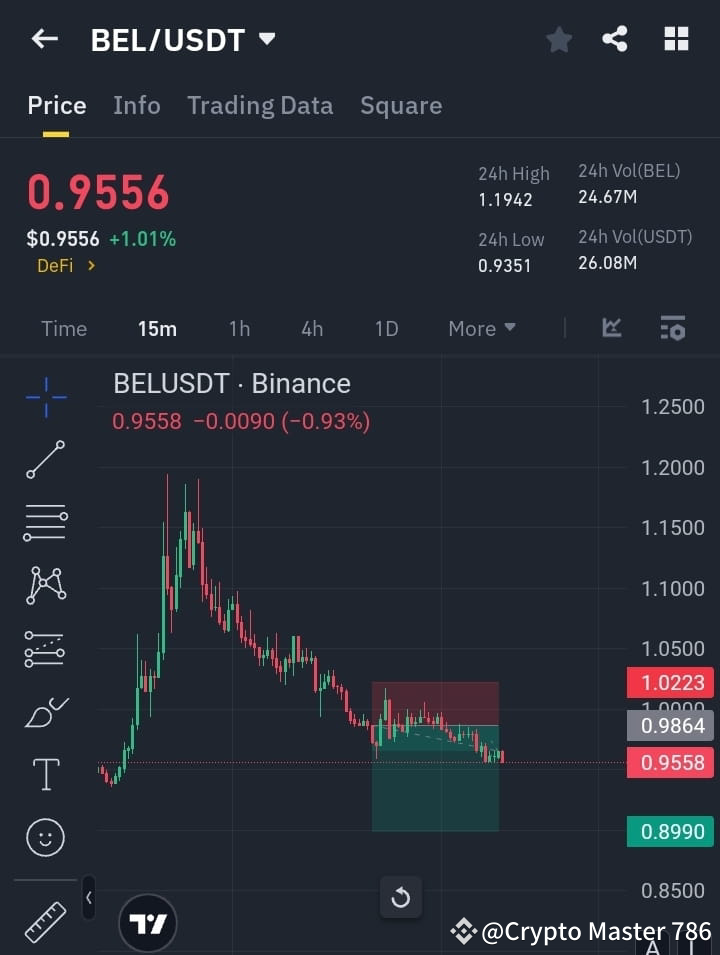Image resolution: width=720 pixels, height=955 pixels.
Task: Click the TradingView logo
Action: (148, 922)
